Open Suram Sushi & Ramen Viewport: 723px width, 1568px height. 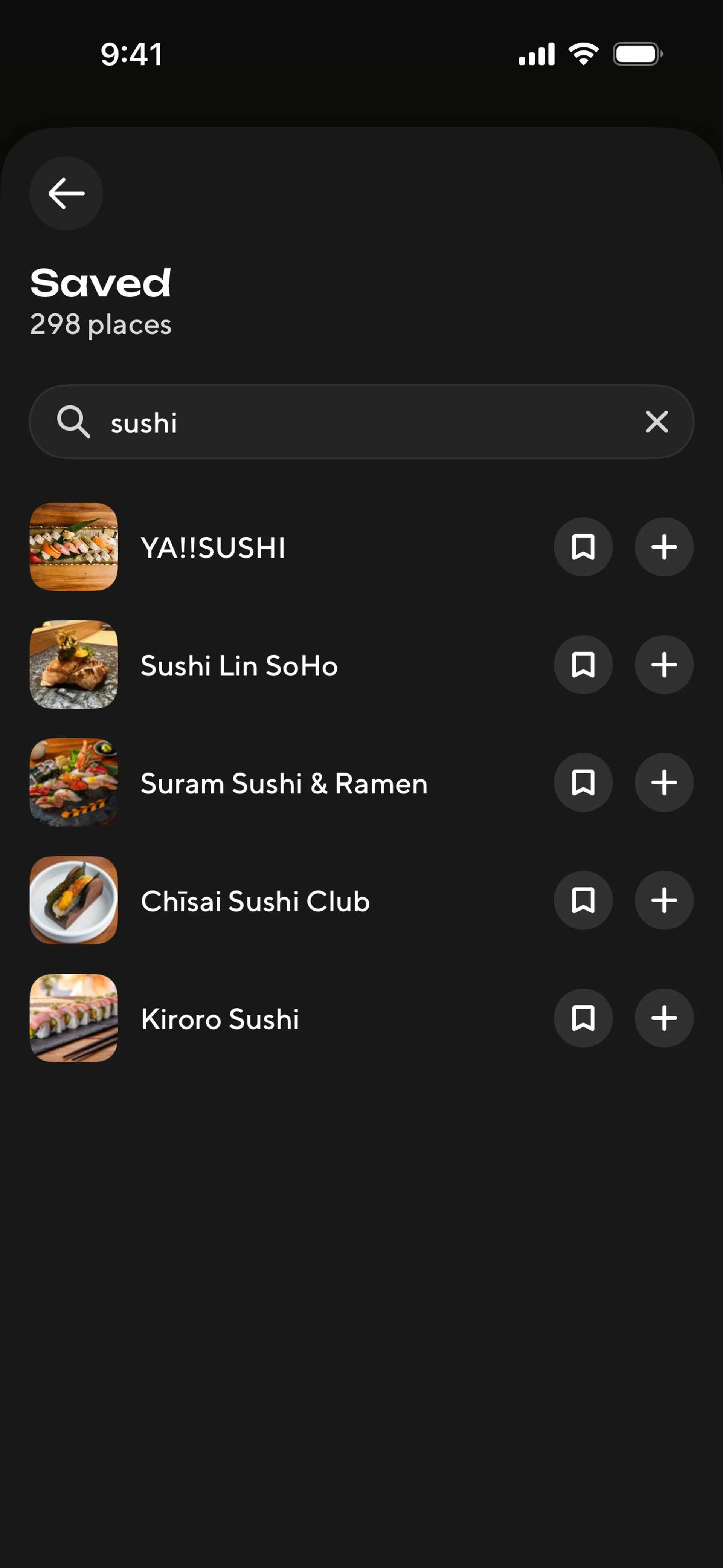coord(284,783)
